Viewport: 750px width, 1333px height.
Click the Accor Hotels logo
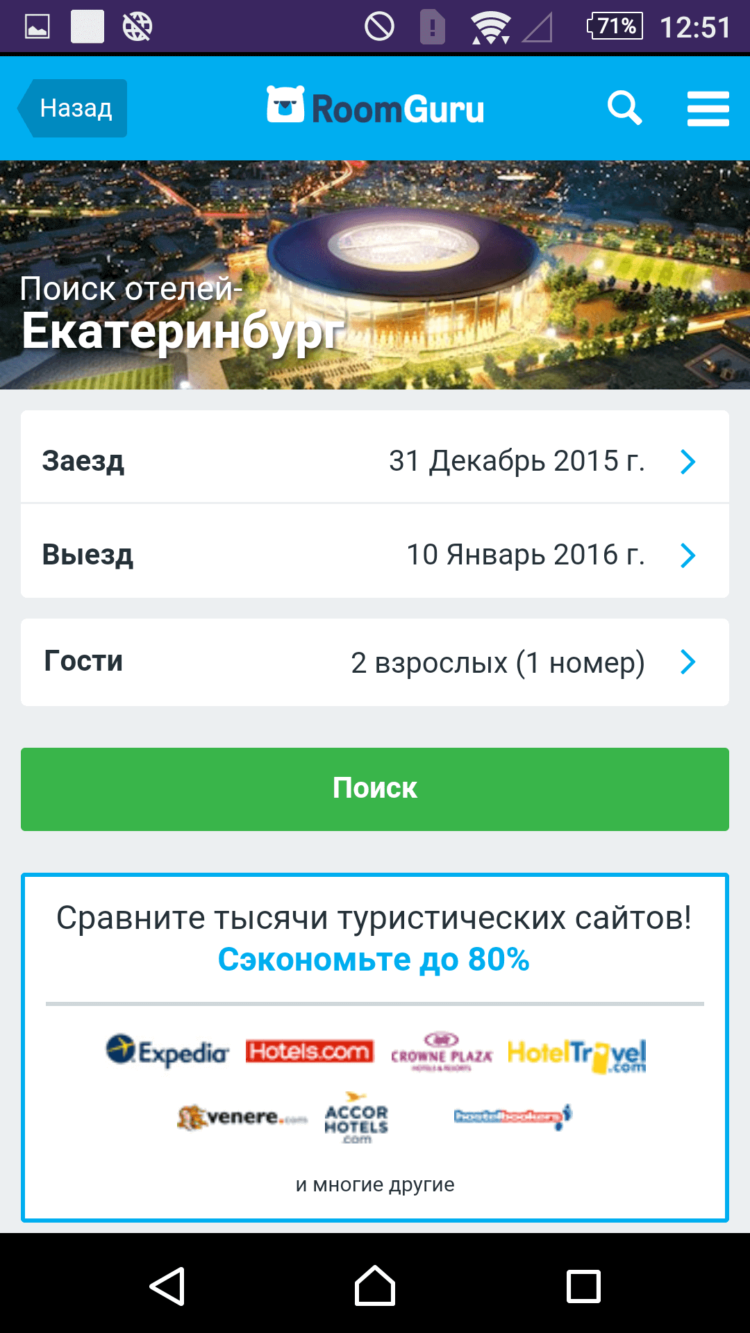click(353, 1117)
